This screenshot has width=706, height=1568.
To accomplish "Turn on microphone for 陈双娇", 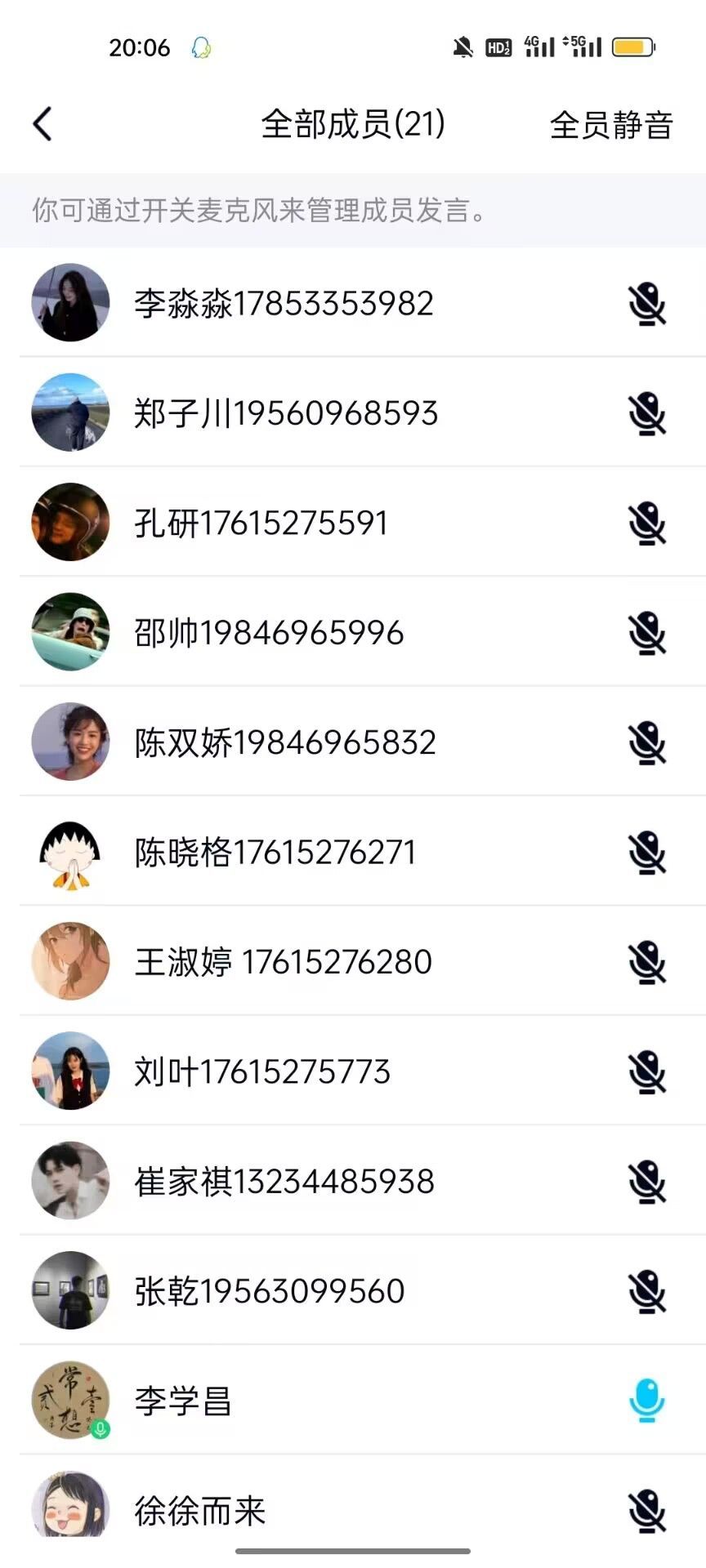I will coord(647,742).
